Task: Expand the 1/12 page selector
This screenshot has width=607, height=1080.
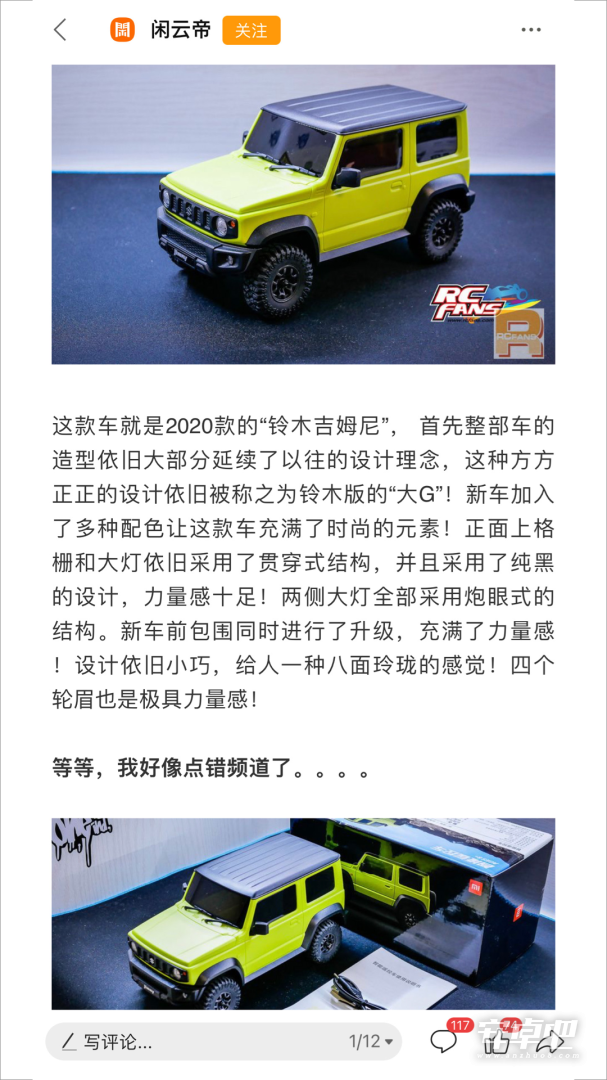Action: pos(371,1041)
